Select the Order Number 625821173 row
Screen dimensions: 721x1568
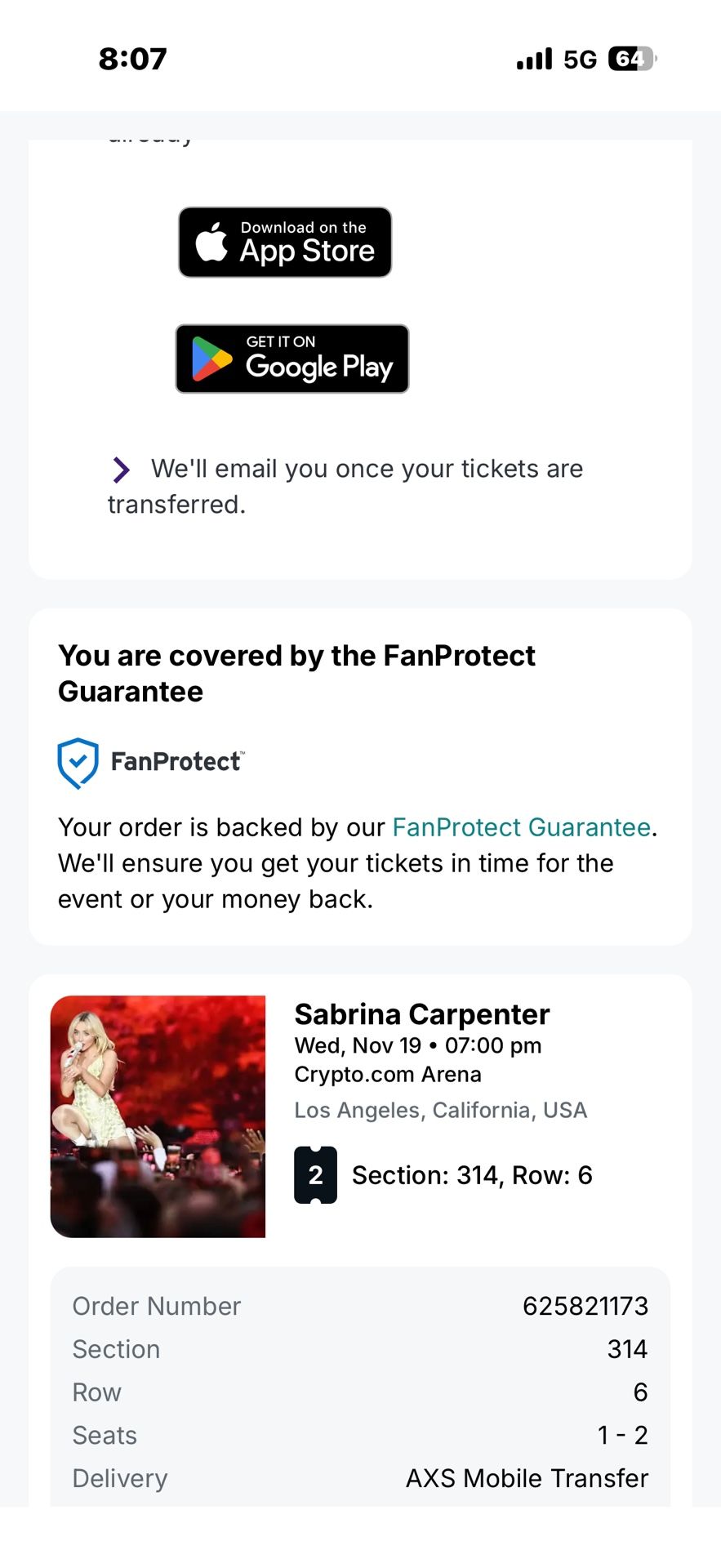point(360,1306)
